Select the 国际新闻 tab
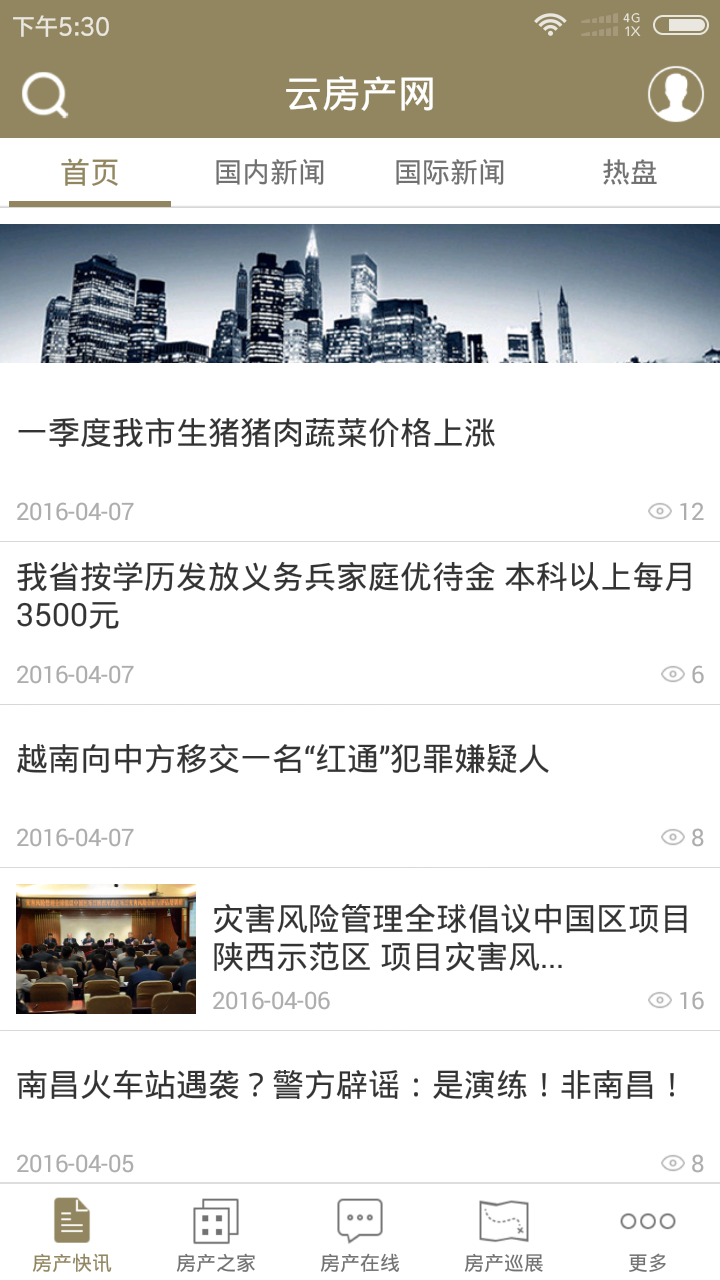 pos(450,173)
